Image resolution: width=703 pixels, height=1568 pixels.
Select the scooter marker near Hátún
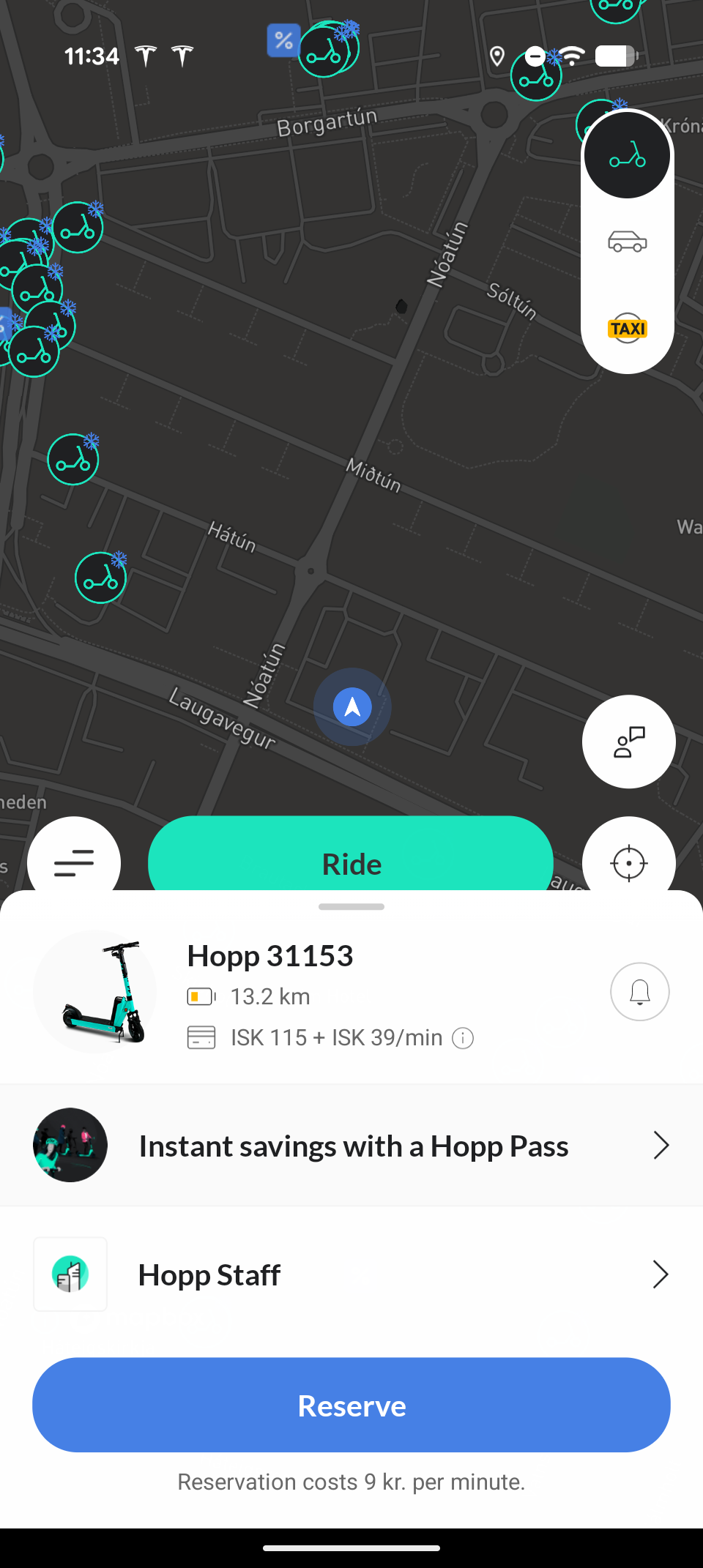pyautogui.click(x=101, y=578)
